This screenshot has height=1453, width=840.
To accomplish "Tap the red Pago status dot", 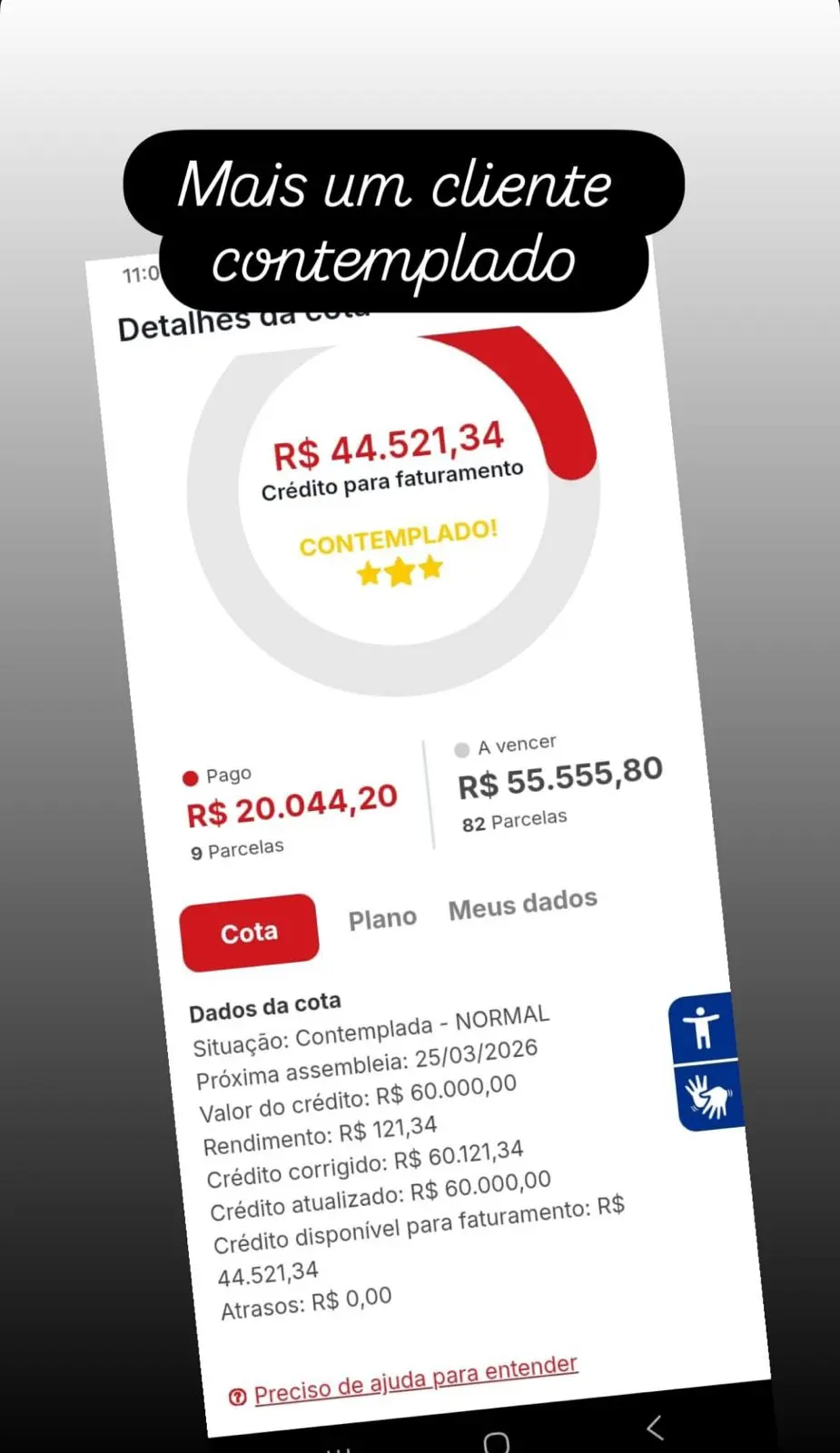I will (191, 777).
